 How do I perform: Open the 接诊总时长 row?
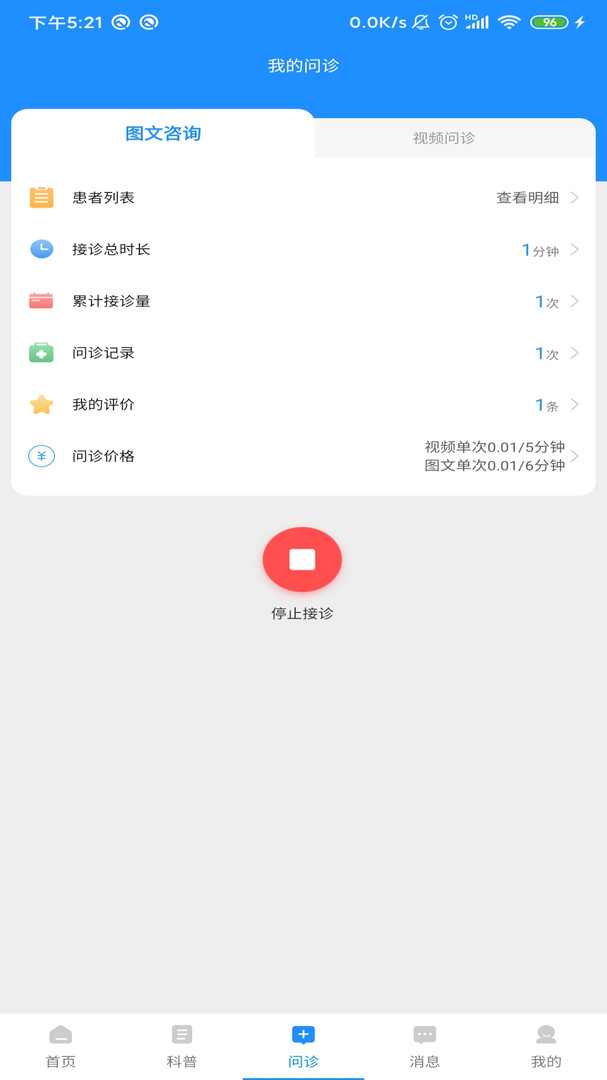303,249
